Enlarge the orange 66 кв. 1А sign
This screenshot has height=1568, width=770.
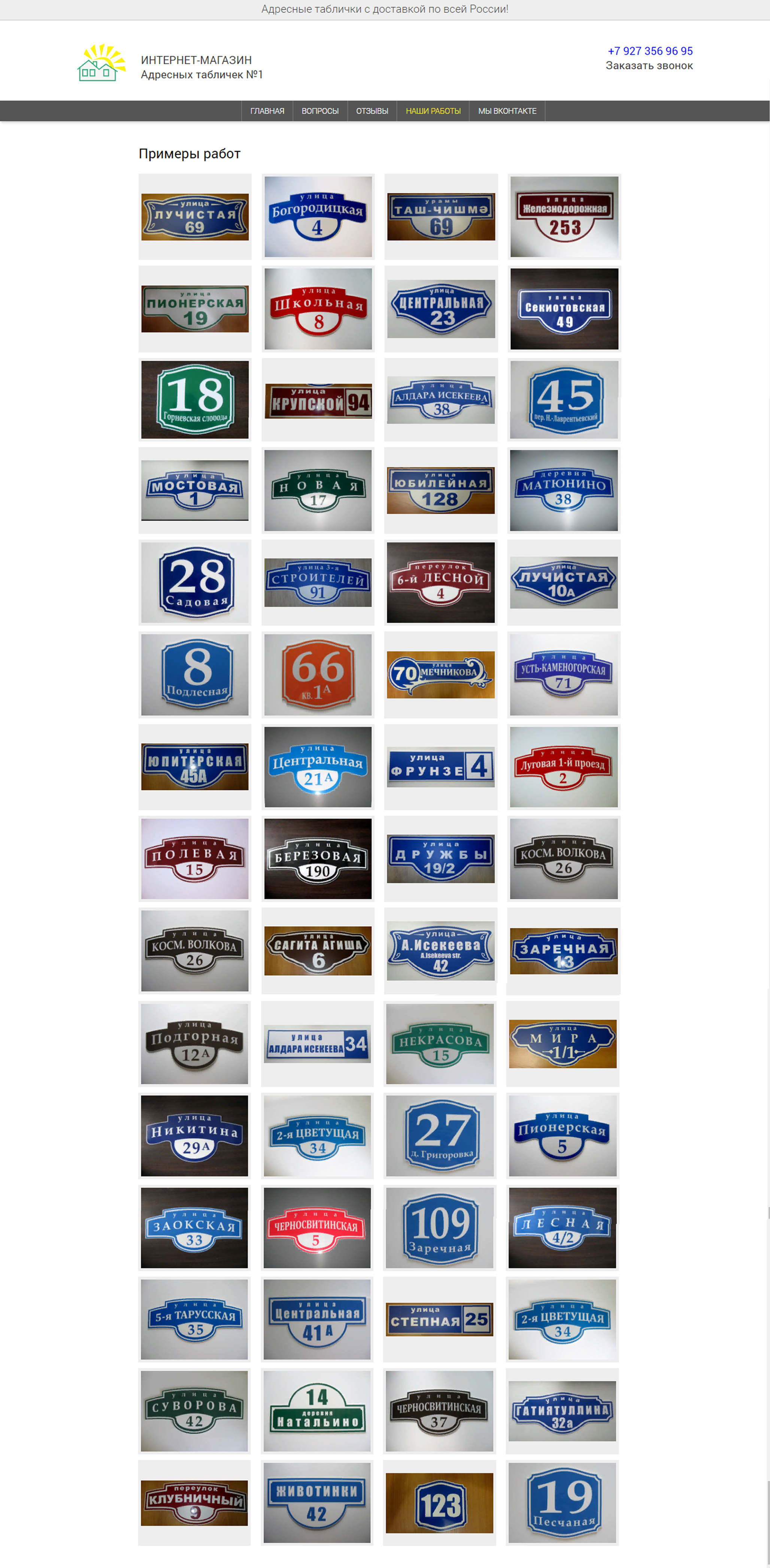pyautogui.click(x=318, y=674)
